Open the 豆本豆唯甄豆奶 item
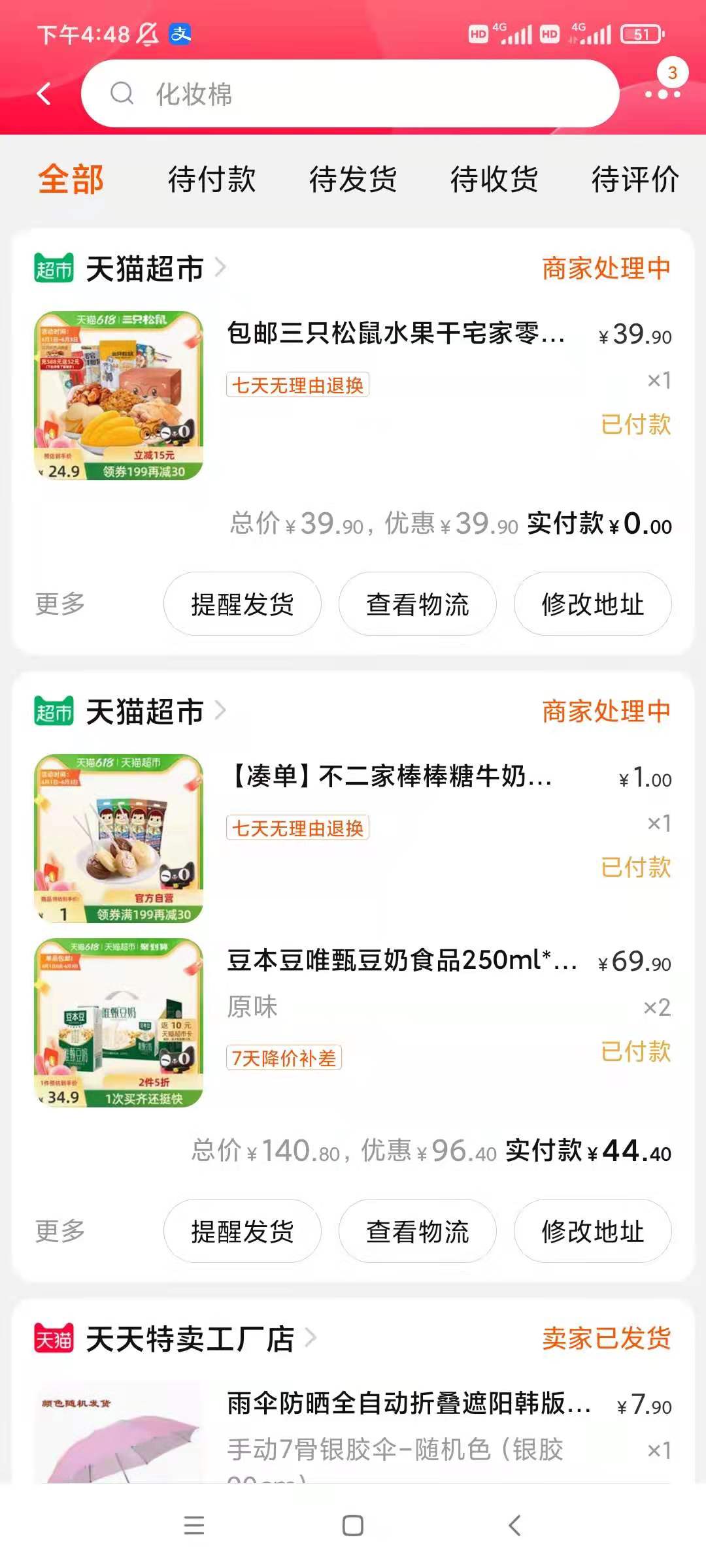 [x=401, y=960]
